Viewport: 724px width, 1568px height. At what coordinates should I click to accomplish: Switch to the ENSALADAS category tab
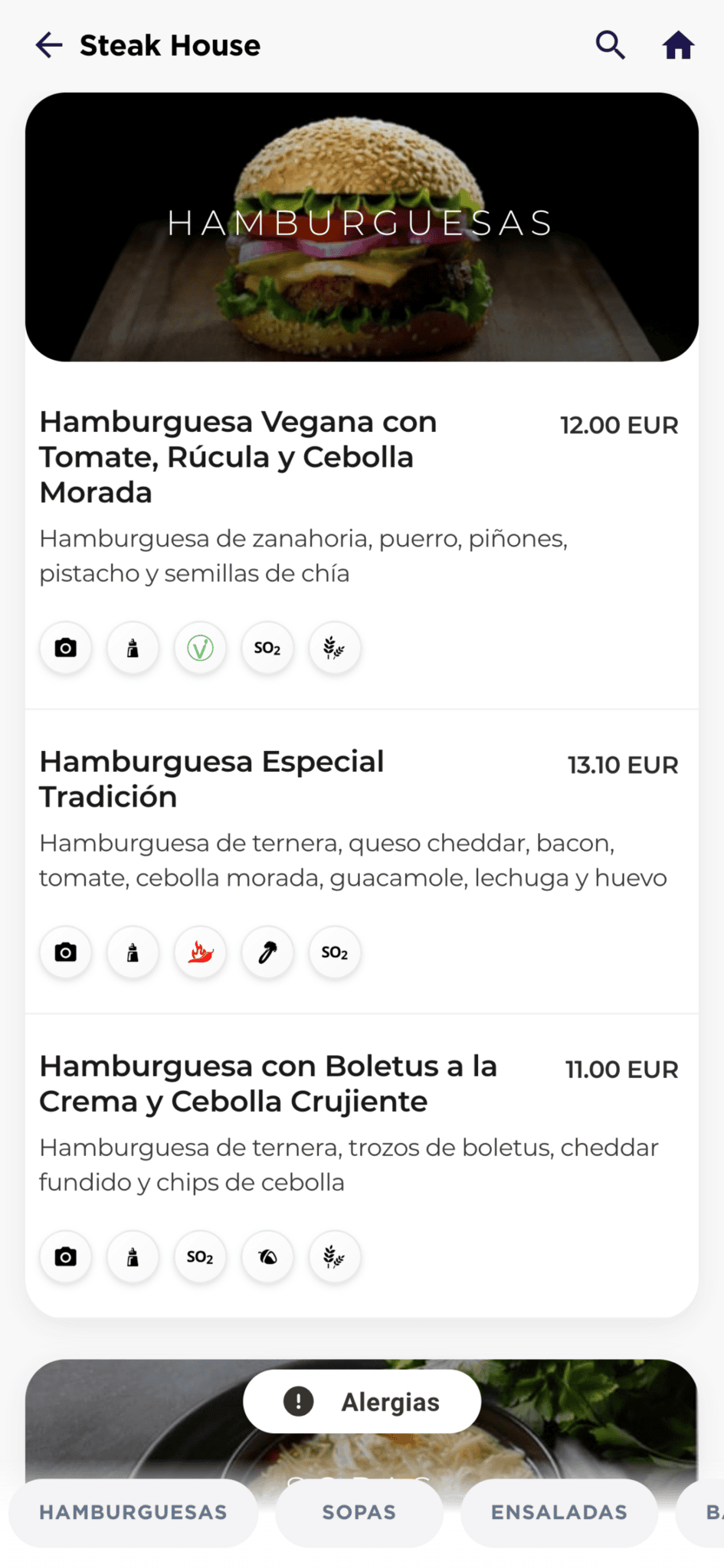[x=559, y=1512]
